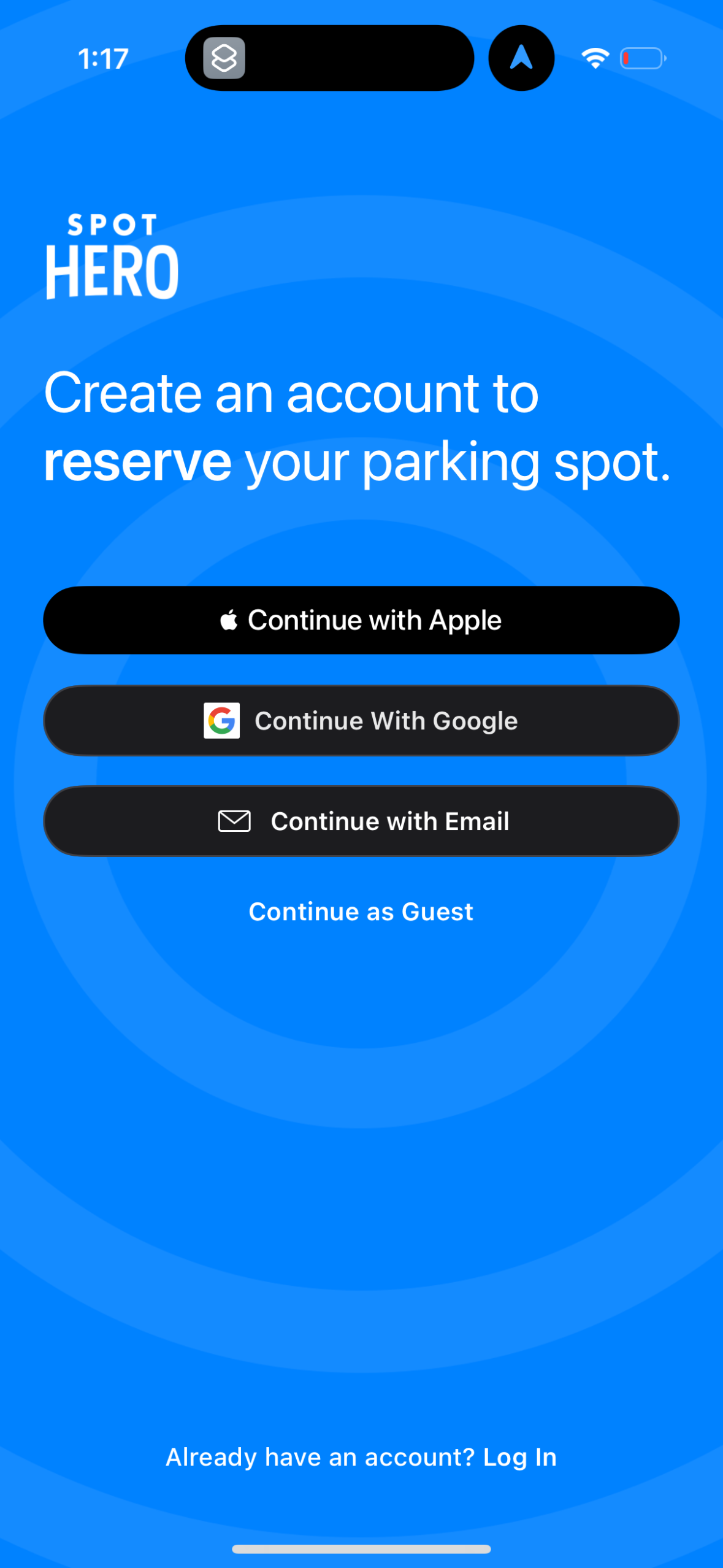Click the Apple logo on the sign-in button

pyautogui.click(x=229, y=620)
